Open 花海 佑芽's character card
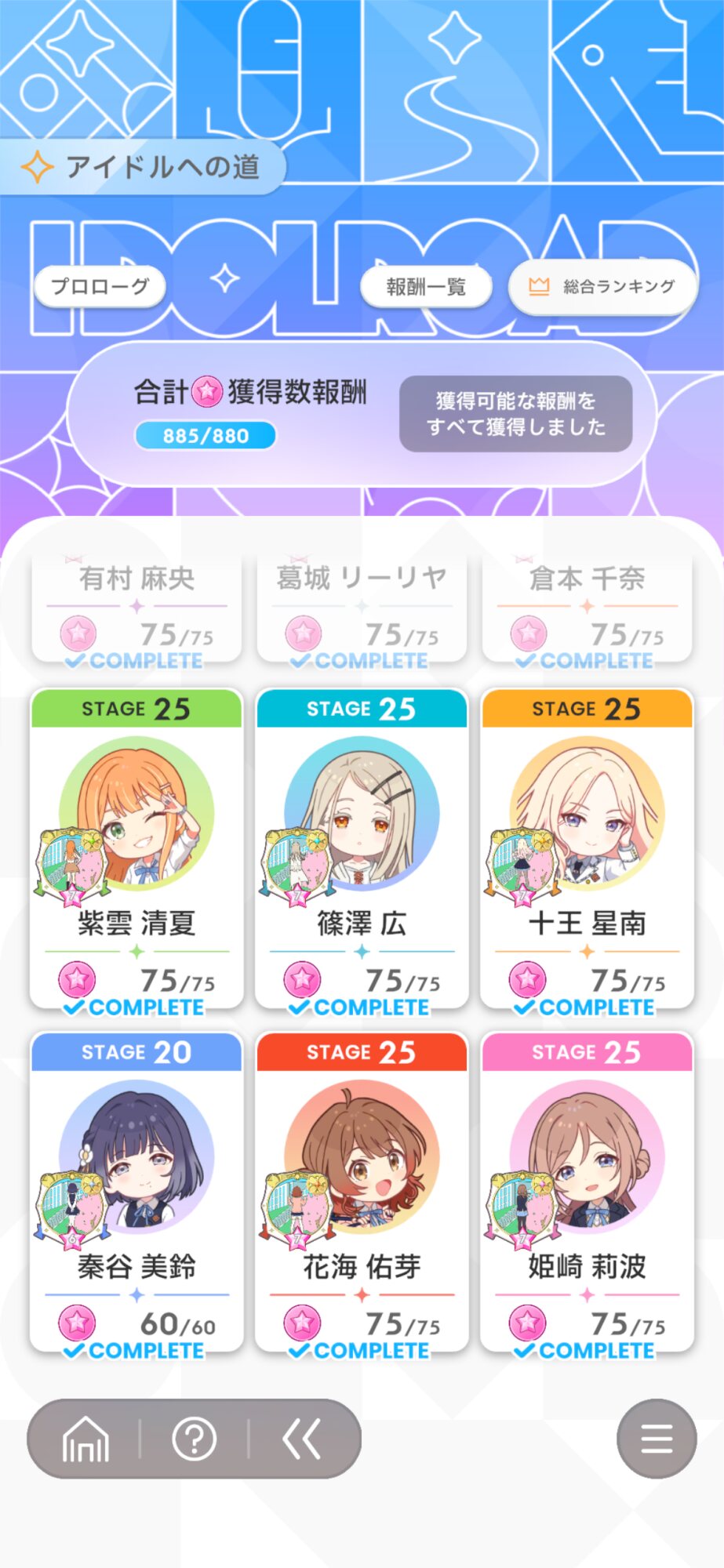The width and height of the screenshot is (724, 1568). point(362,1192)
